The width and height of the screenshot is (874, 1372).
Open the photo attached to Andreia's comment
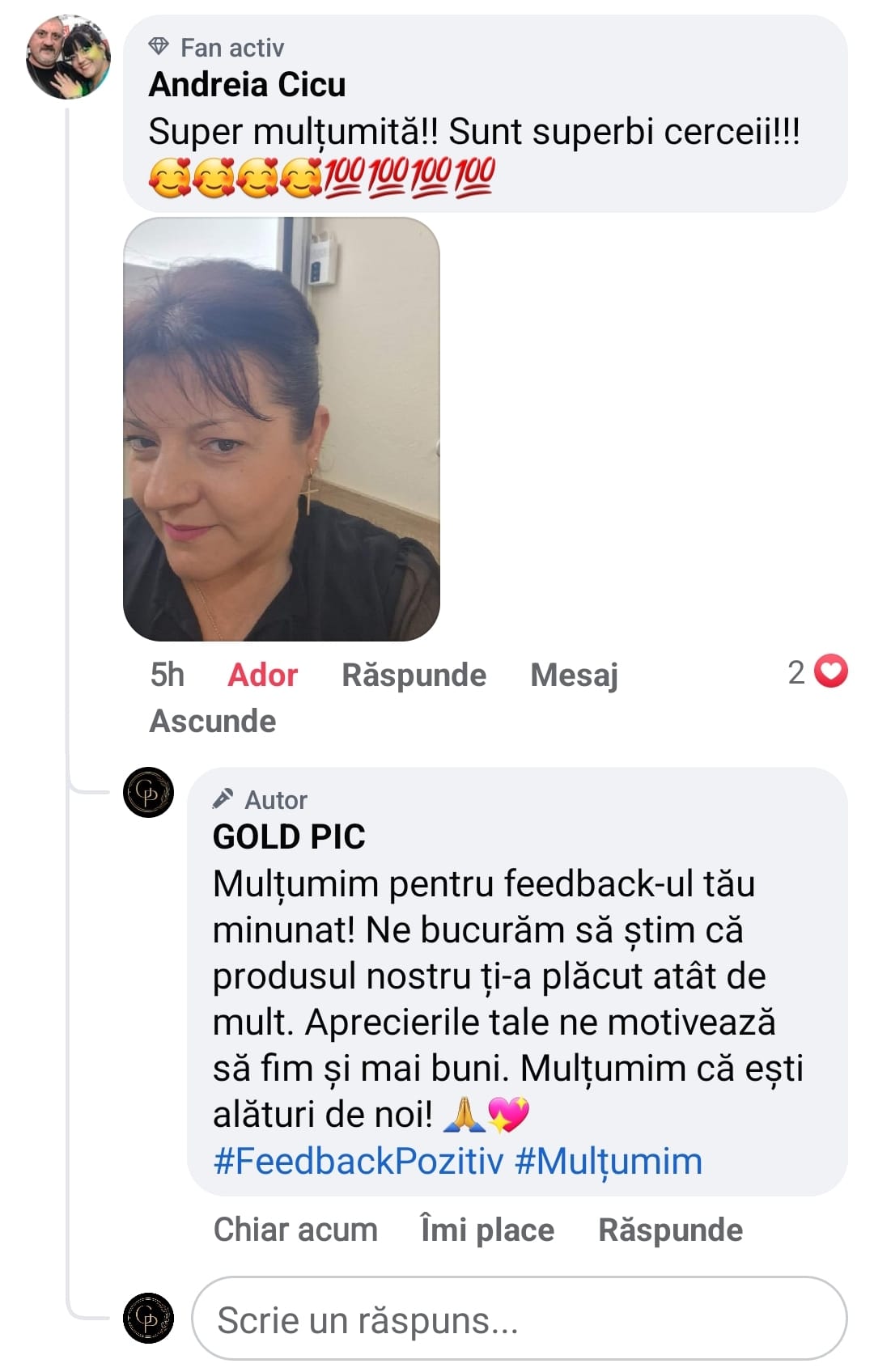click(282, 429)
